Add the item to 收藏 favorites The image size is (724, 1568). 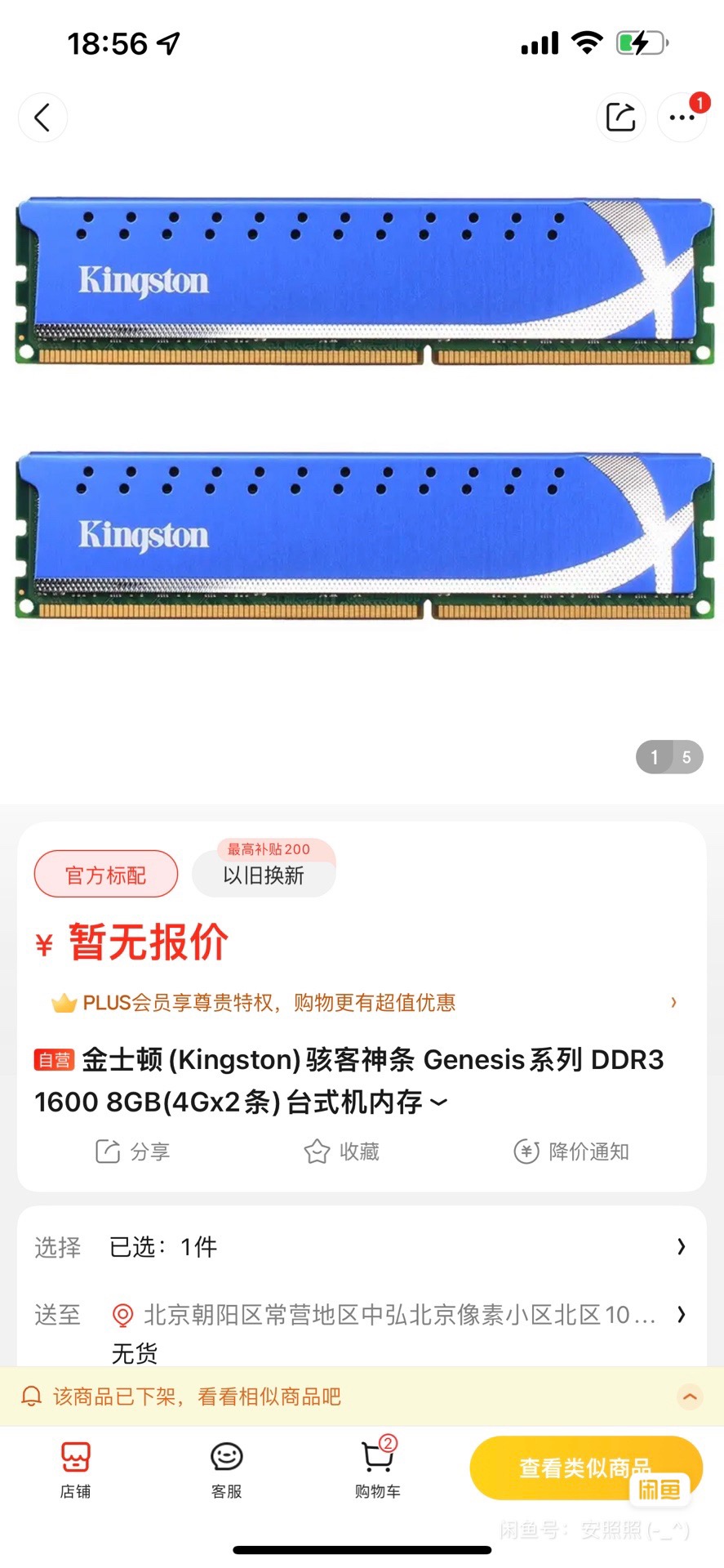pyautogui.click(x=341, y=1151)
